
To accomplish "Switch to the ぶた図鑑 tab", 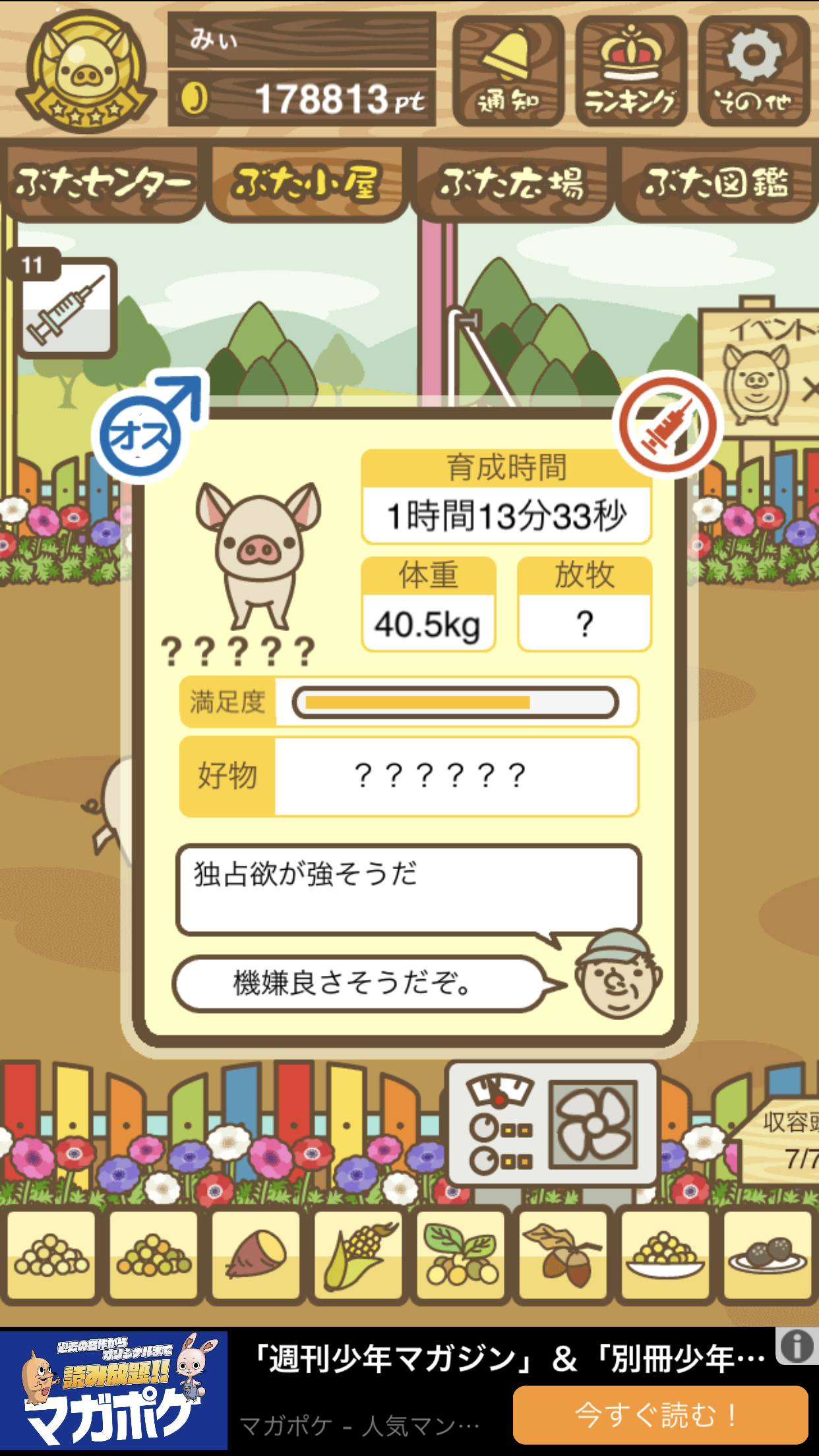I will point(717,183).
